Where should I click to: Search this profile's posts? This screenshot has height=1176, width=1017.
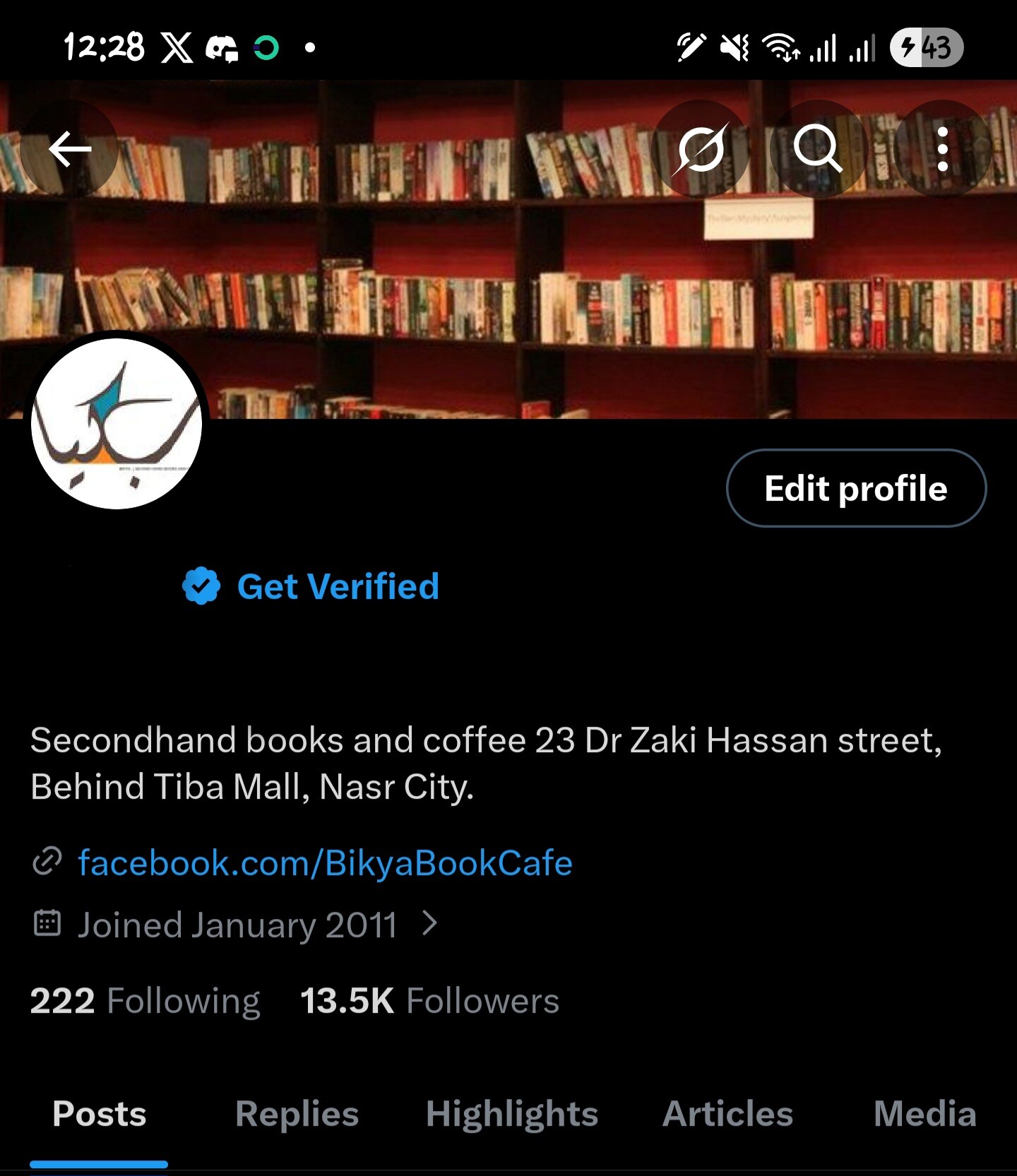pos(818,149)
